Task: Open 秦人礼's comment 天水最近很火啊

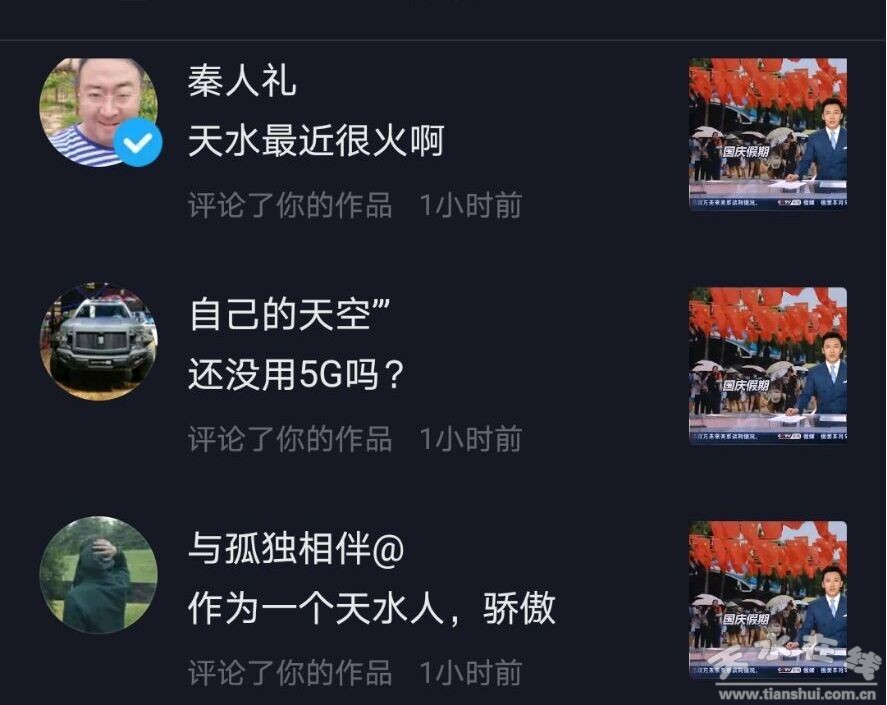Action: click(315, 142)
